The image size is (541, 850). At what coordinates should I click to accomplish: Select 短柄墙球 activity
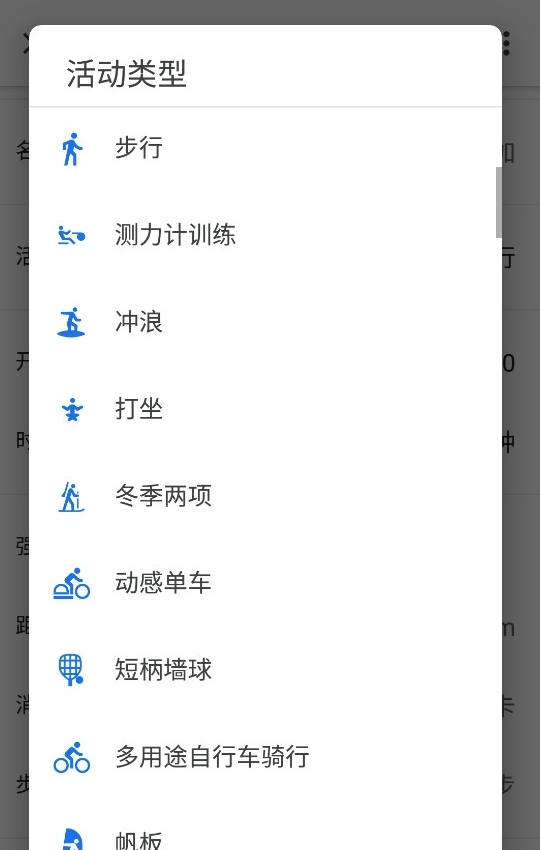[265, 669]
